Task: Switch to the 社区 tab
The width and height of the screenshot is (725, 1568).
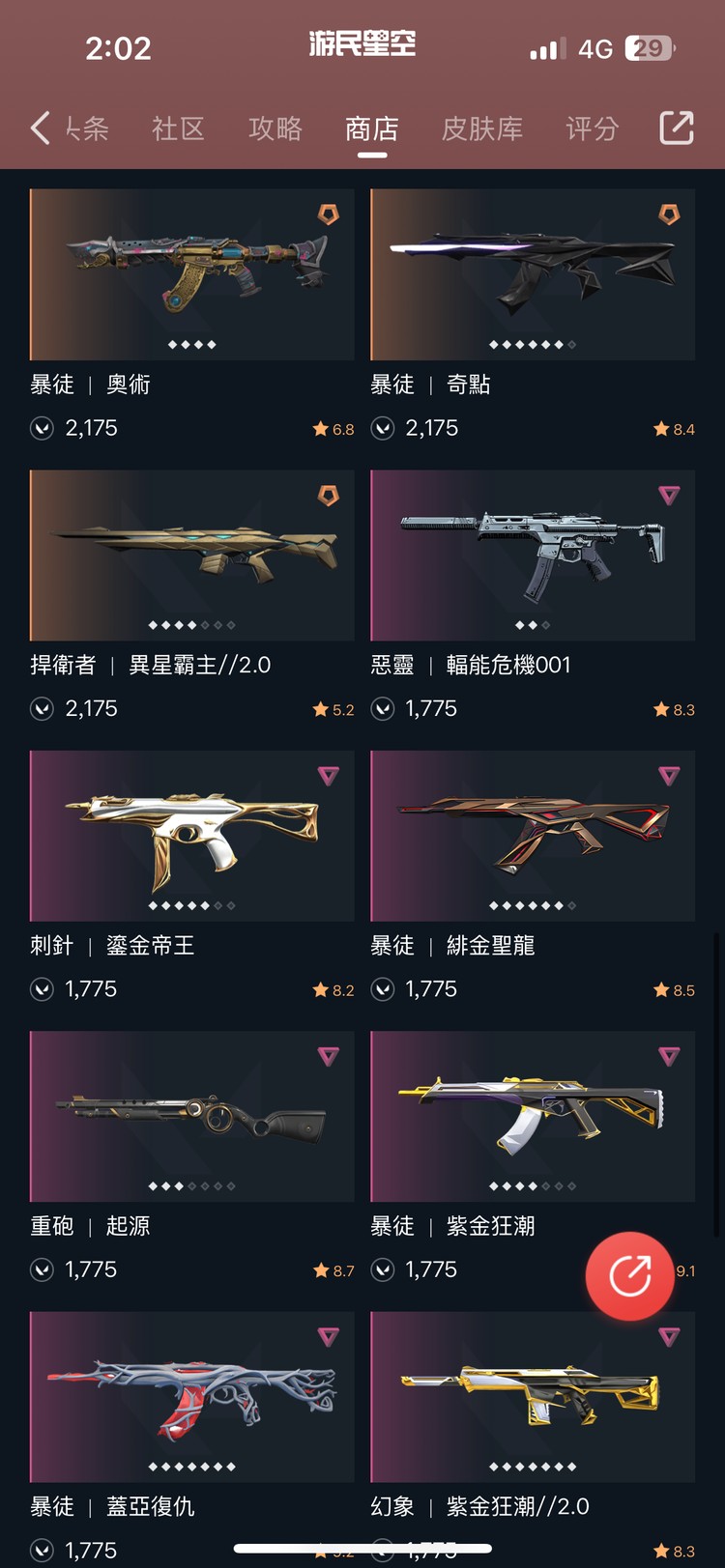Action: coord(178,128)
